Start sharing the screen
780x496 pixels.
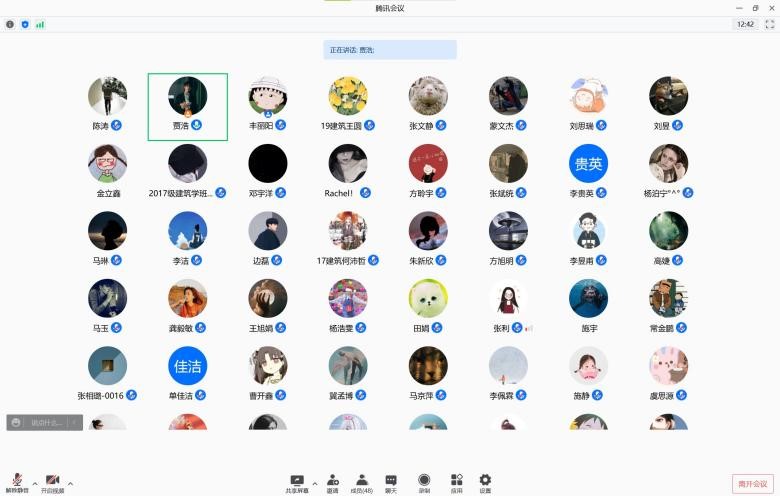point(296,482)
